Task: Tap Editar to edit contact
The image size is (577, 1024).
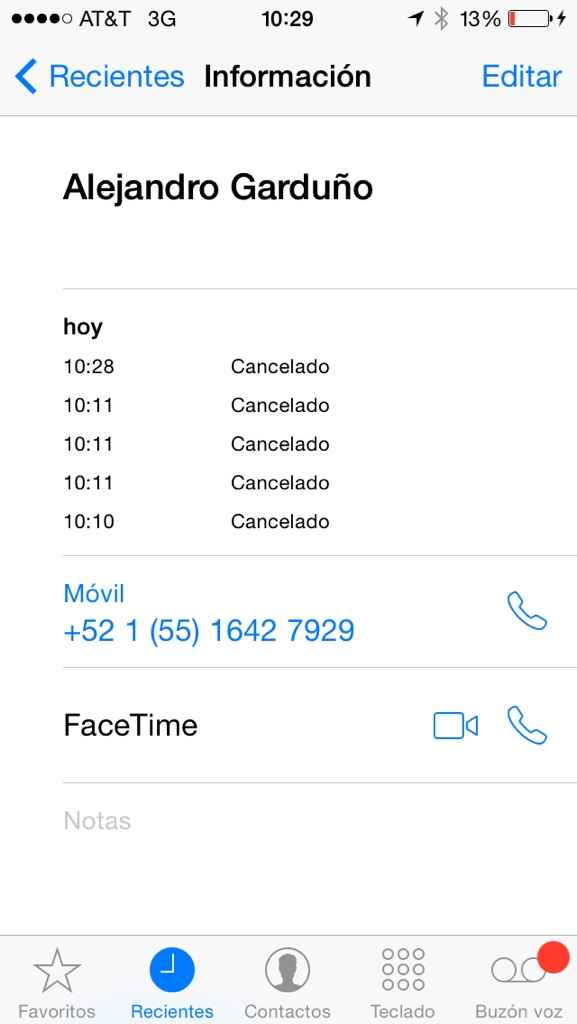Action: point(521,76)
